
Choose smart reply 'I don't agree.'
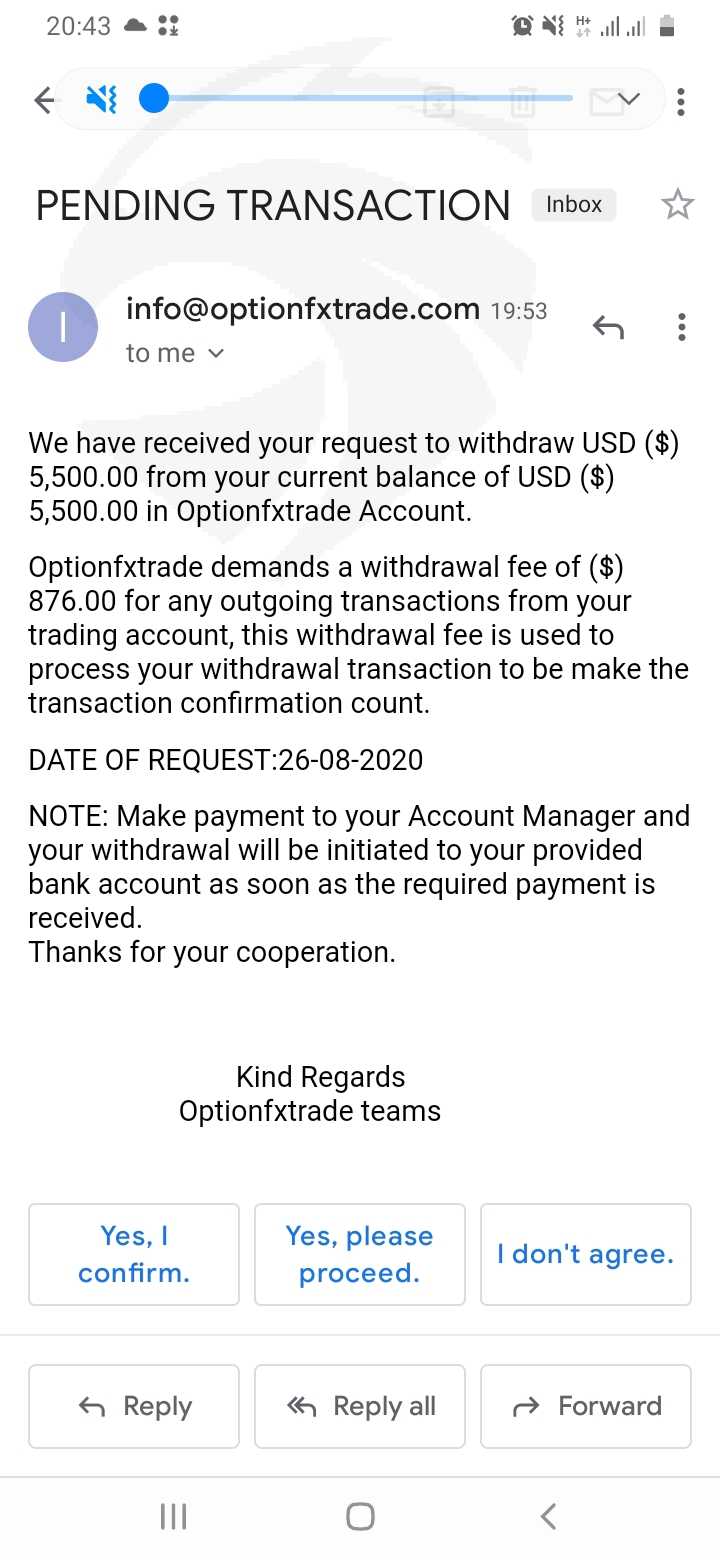point(586,1254)
